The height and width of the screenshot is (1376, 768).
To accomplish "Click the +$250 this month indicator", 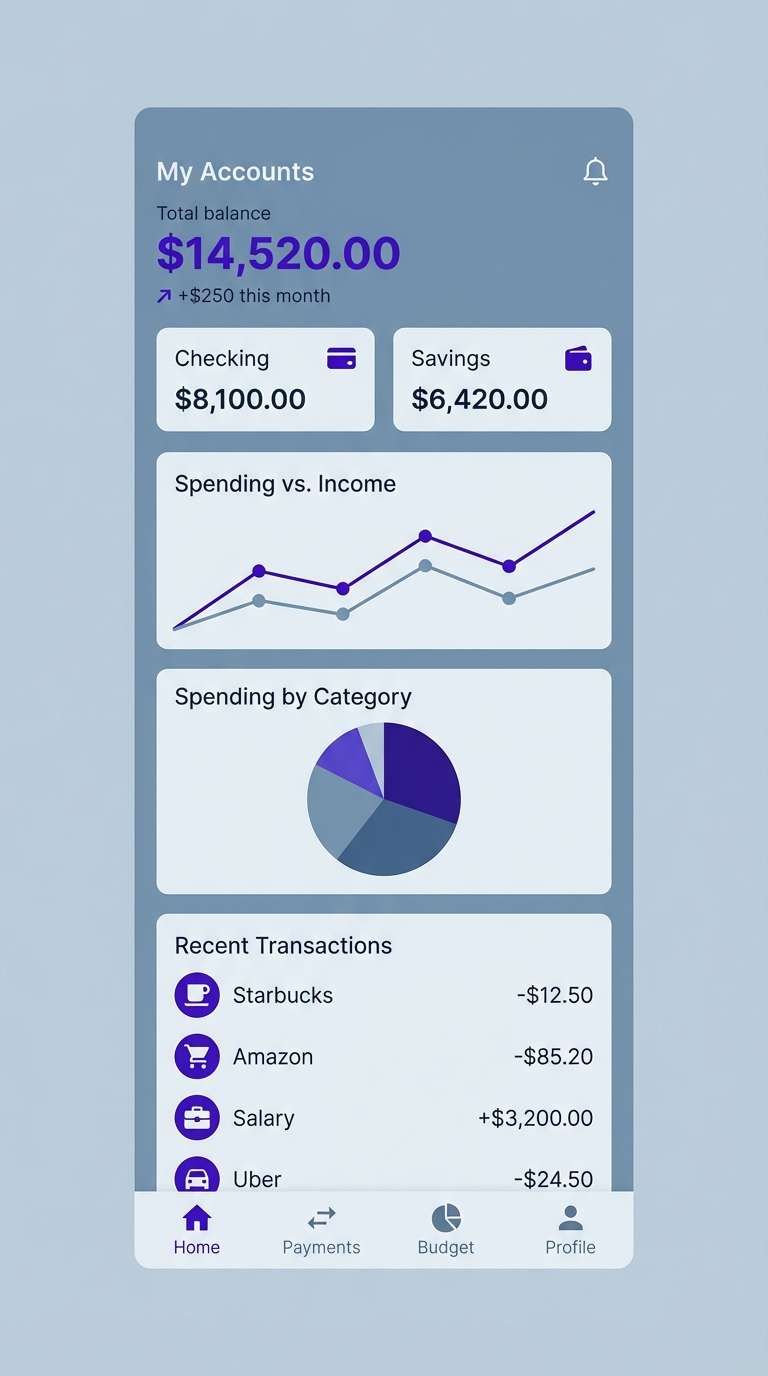I will (x=243, y=295).
